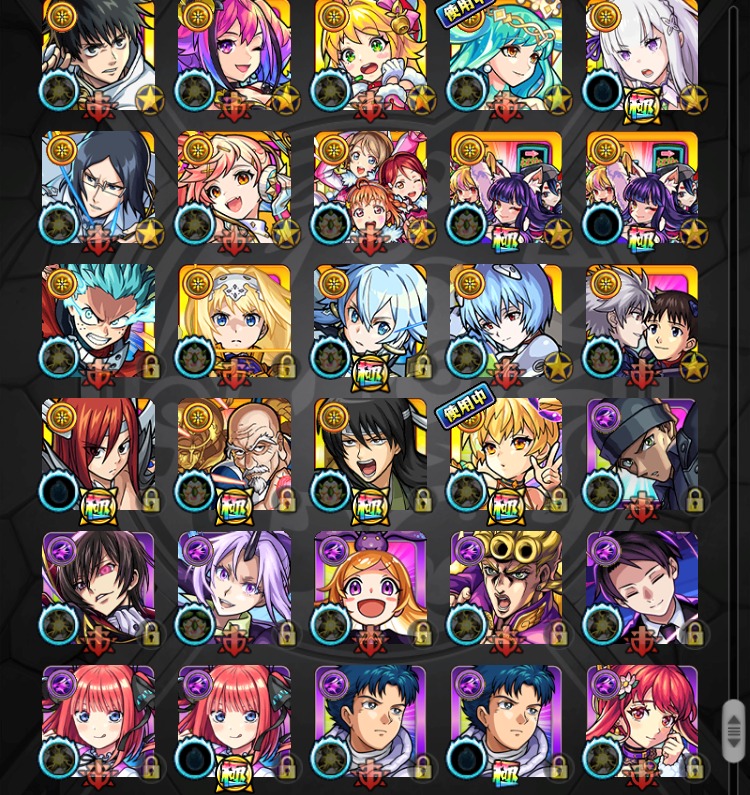Open the blue-haired man tile without 極 badge
Image resolution: width=750 pixels, height=795 pixels.
tap(370, 722)
